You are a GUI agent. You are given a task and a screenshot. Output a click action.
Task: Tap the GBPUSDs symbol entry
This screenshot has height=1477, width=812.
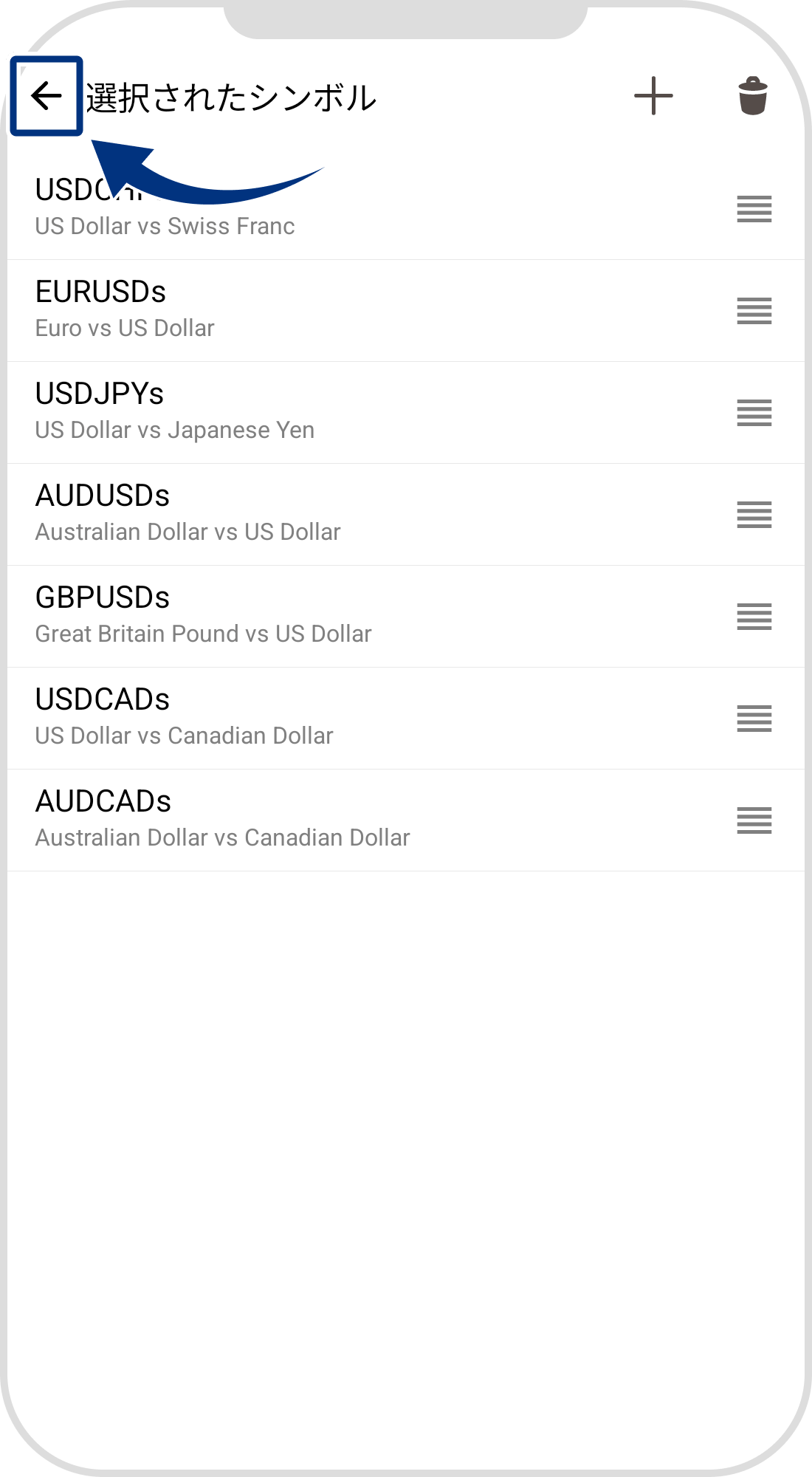295,616
